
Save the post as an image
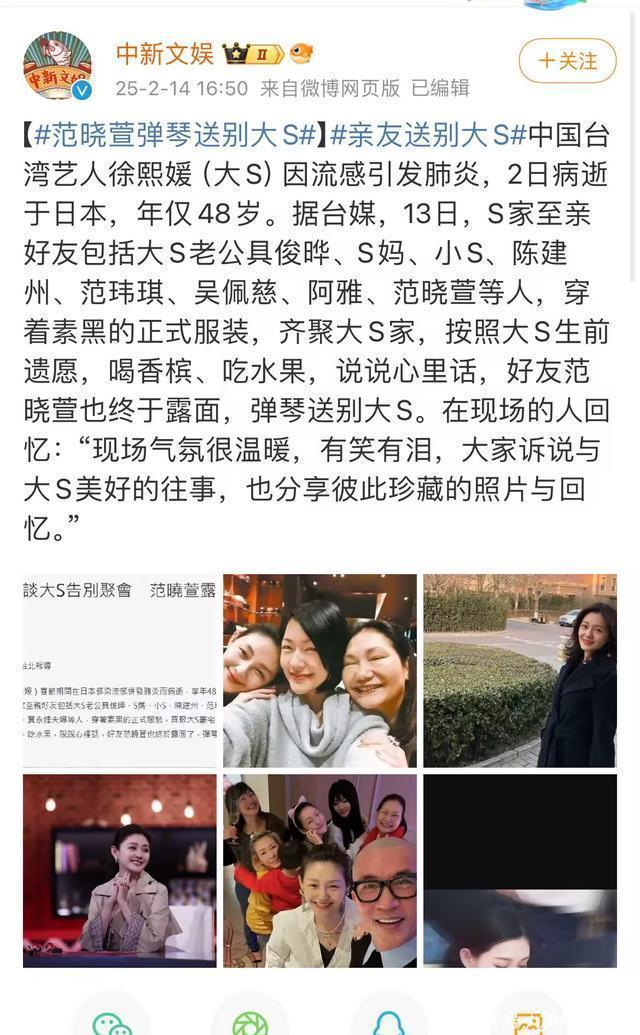527,1020
